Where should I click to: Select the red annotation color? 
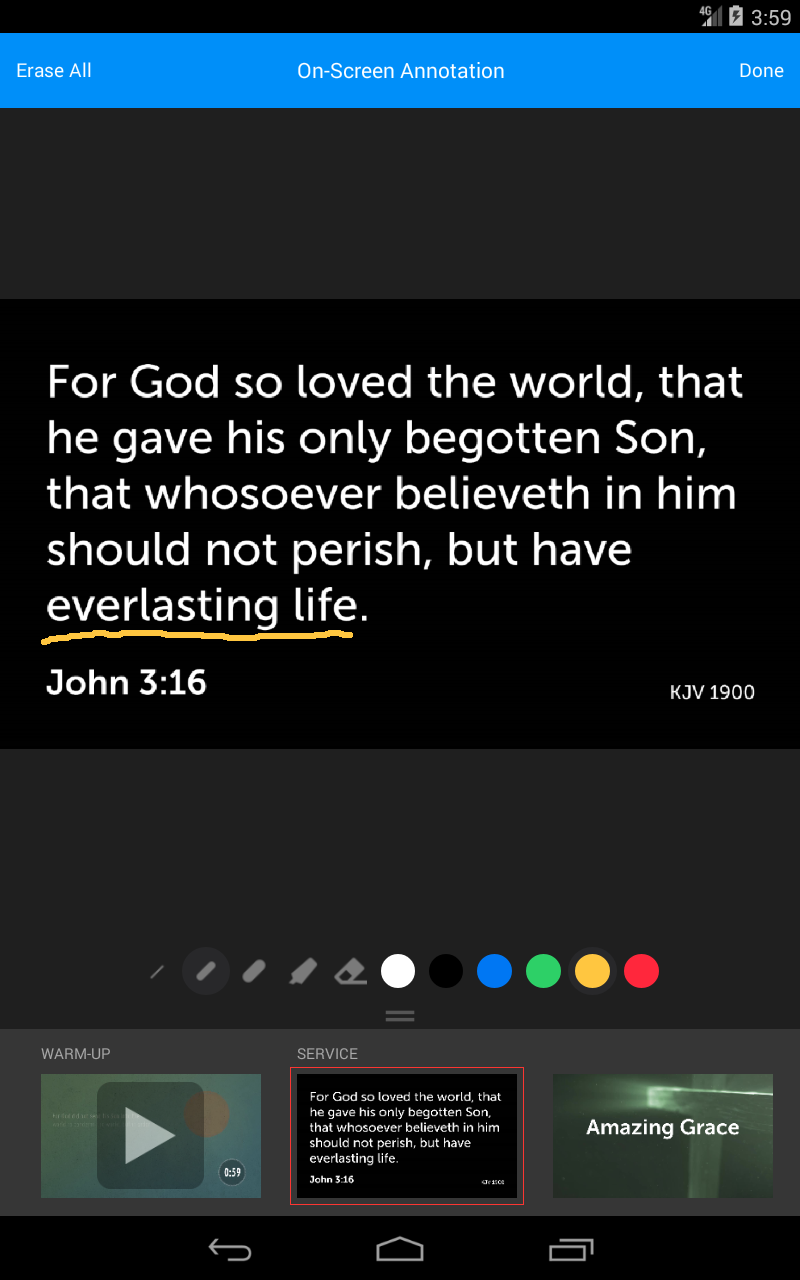pos(641,970)
